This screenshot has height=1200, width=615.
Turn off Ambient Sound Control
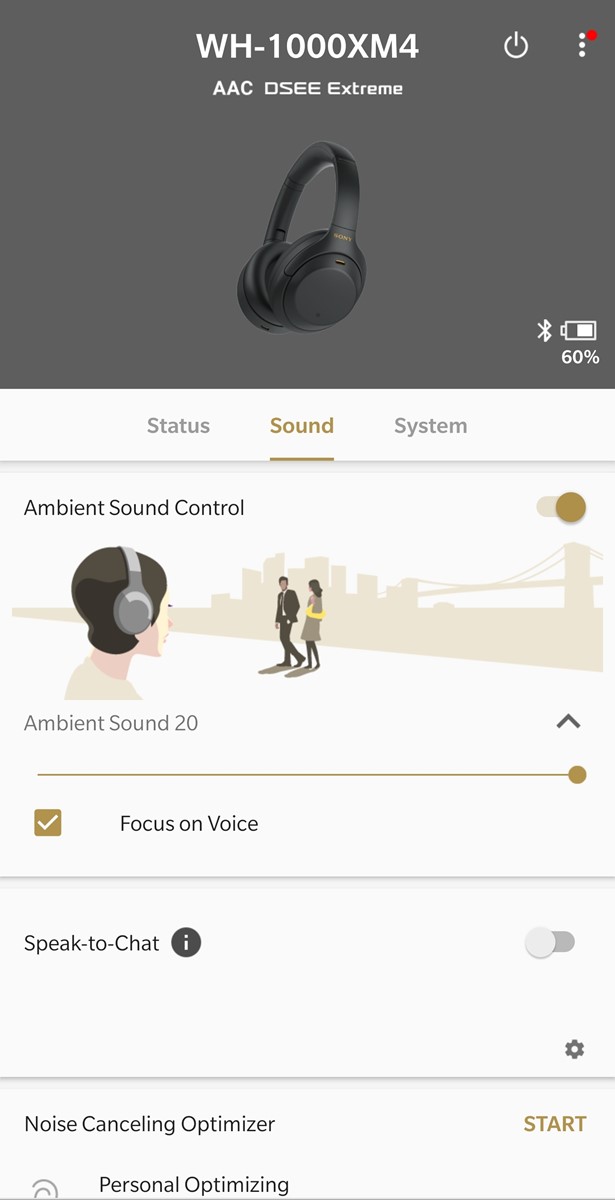pos(561,507)
